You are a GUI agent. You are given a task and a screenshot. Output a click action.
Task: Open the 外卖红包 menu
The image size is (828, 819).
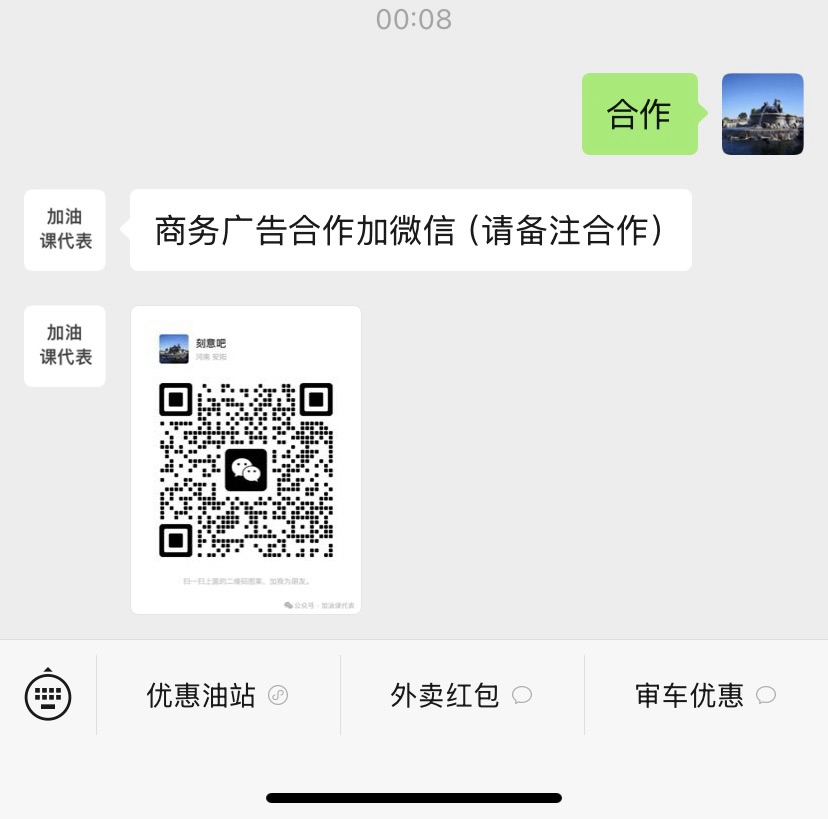point(461,695)
